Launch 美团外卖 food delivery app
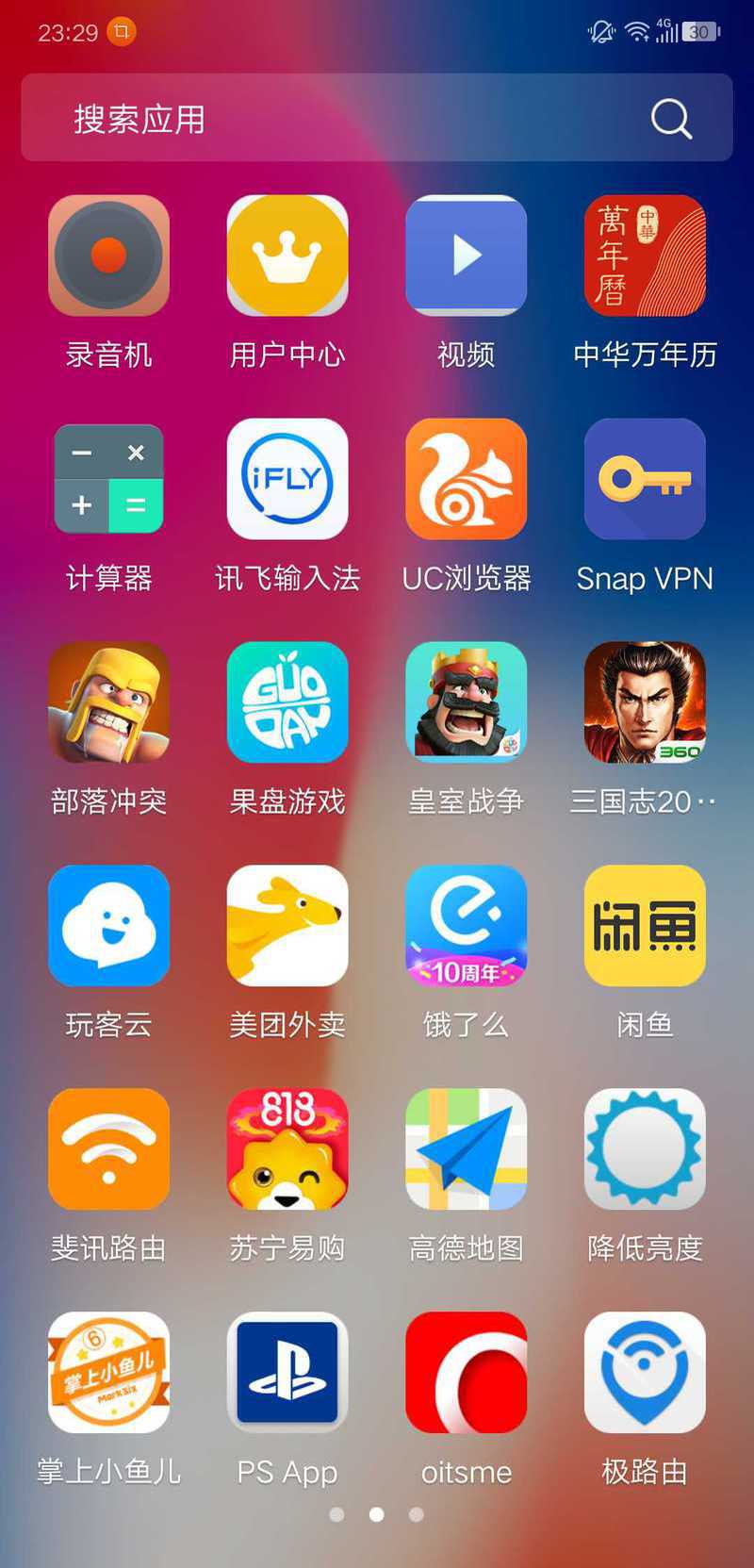754x1568 pixels. [x=287, y=926]
